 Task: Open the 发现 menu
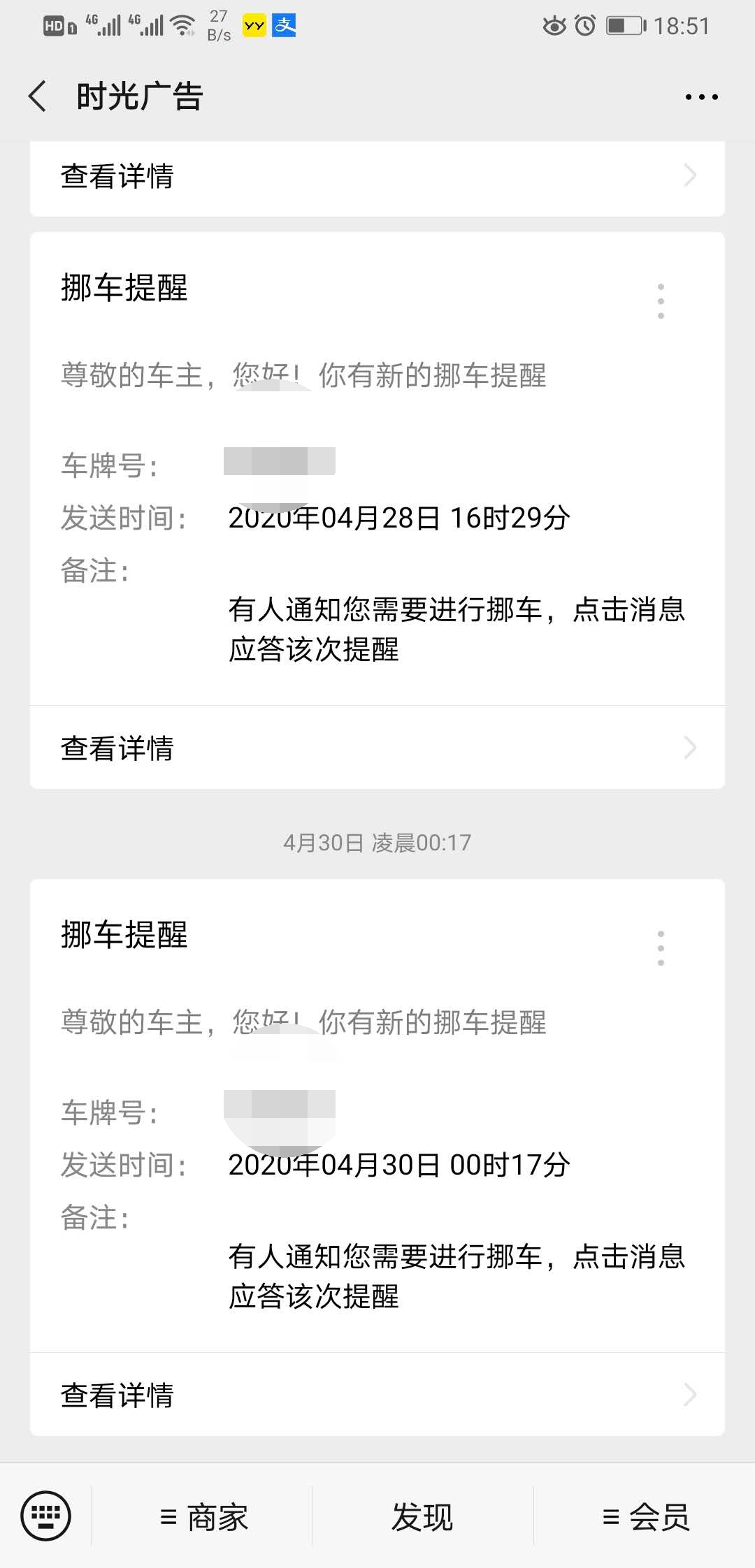(422, 1517)
